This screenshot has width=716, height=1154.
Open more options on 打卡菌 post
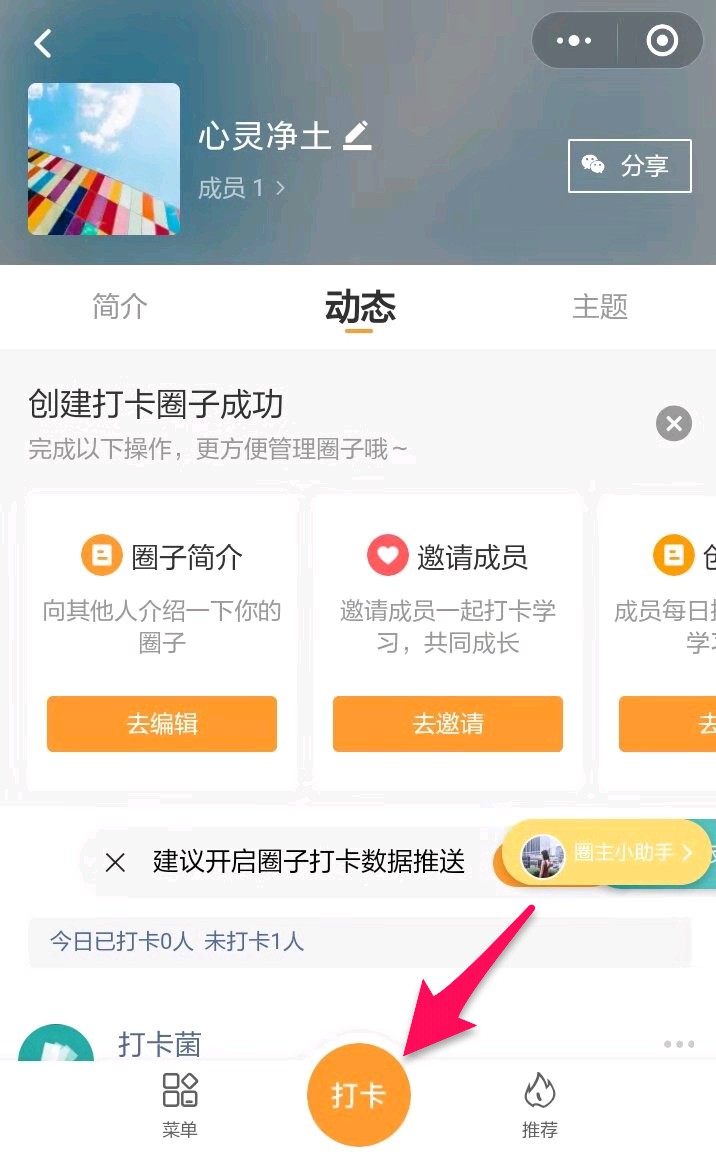point(679,1044)
